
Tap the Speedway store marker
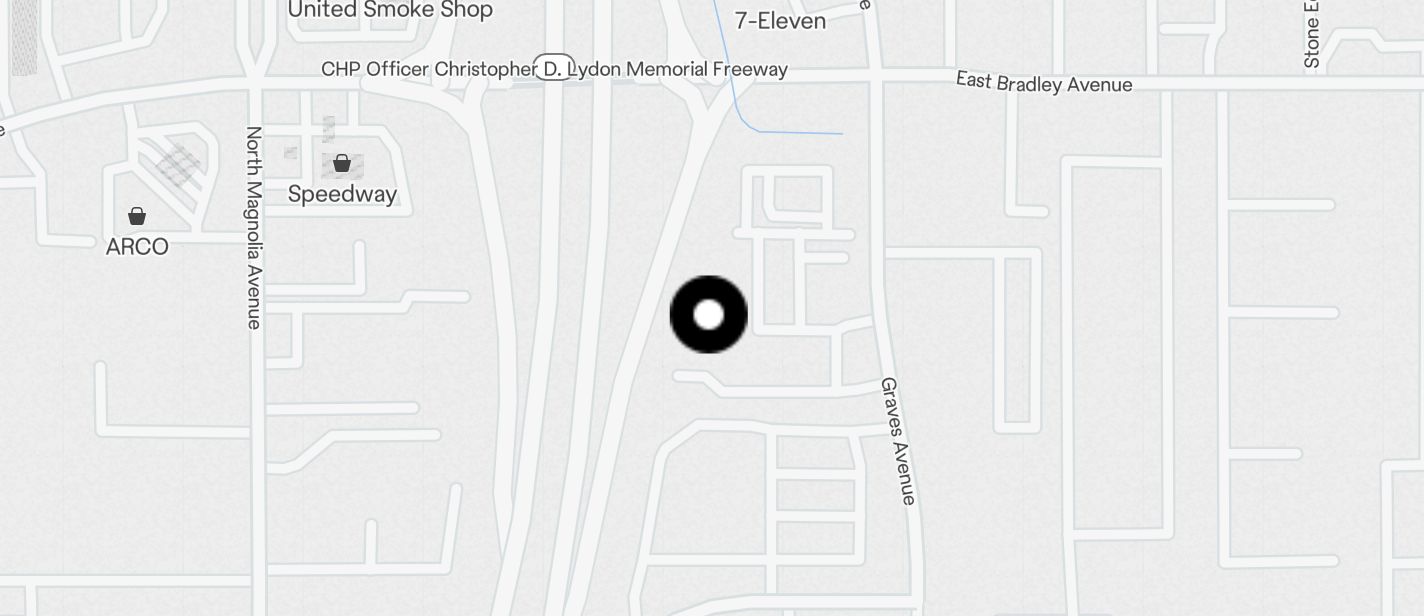tap(342, 164)
